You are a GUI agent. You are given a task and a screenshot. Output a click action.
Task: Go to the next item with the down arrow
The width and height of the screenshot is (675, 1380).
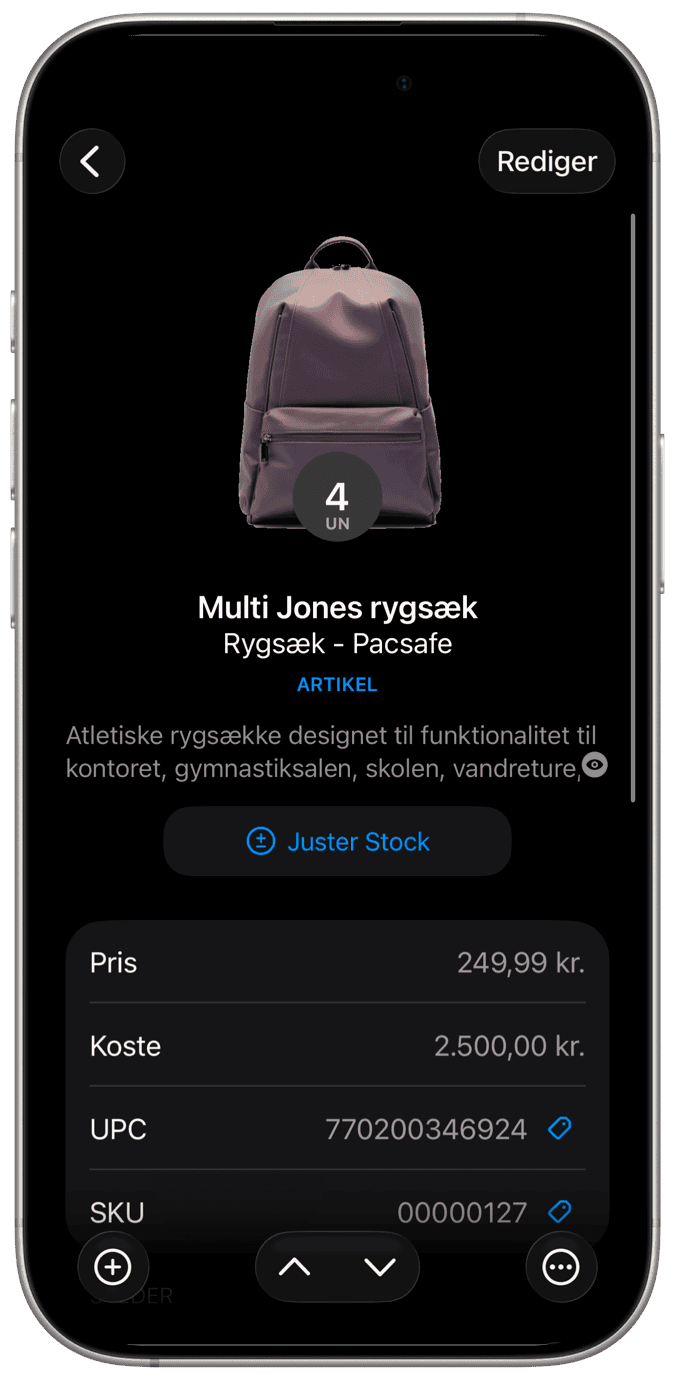(x=380, y=1267)
